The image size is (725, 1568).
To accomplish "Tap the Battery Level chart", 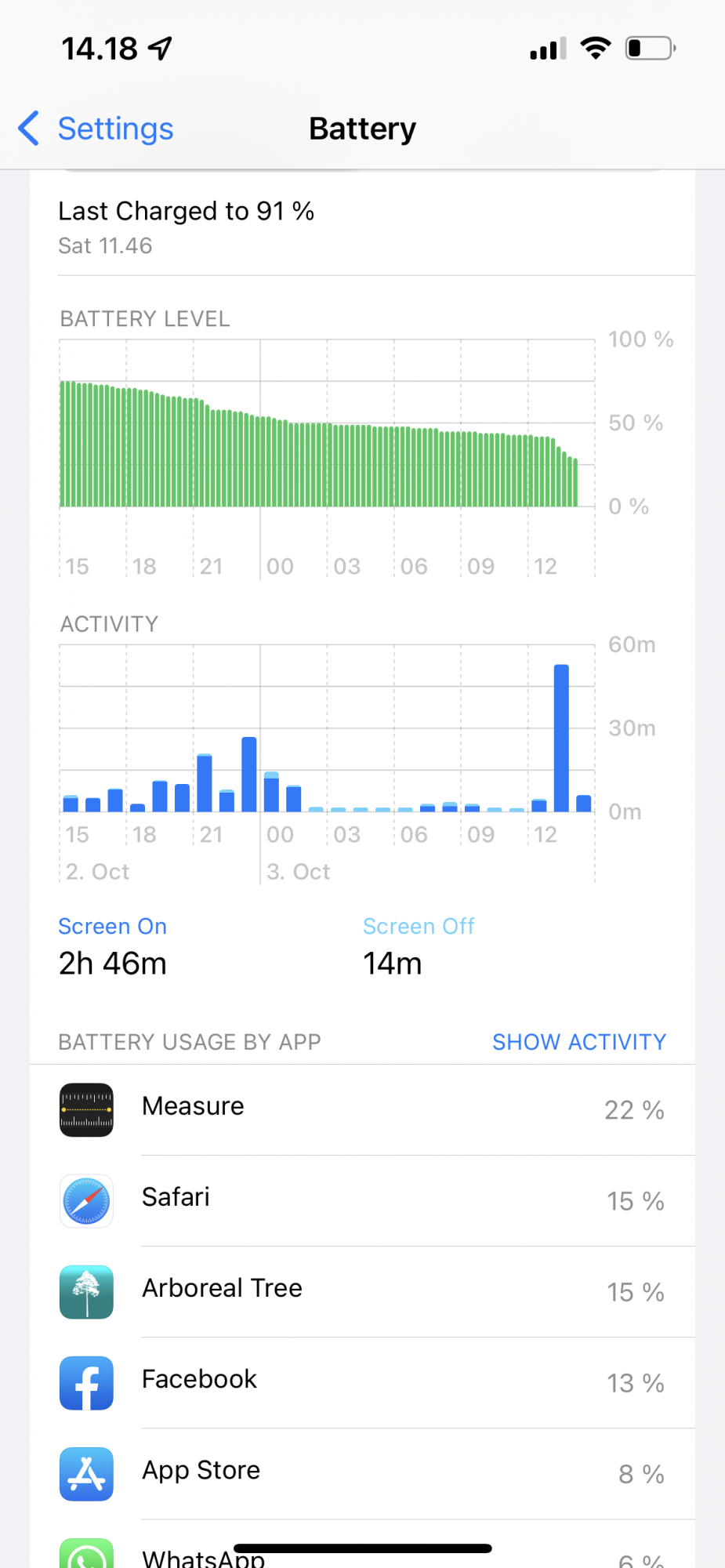I will pyautogui.click(x=327, y=443).
